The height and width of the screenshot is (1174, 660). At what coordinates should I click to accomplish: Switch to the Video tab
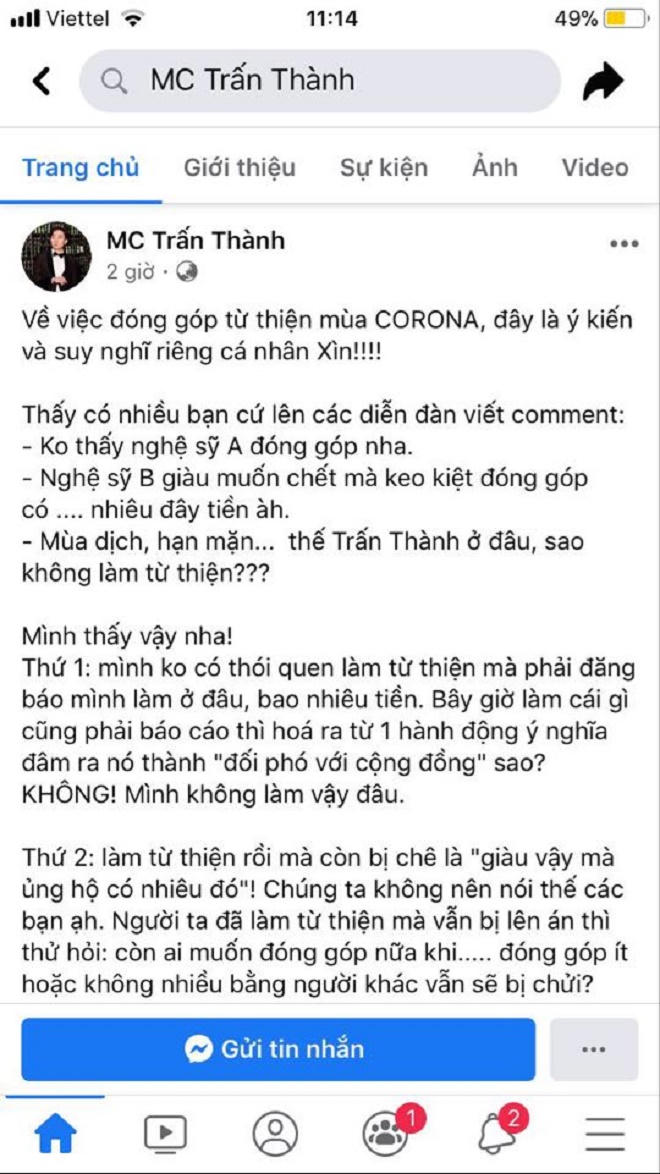click(x=594, y=168)
